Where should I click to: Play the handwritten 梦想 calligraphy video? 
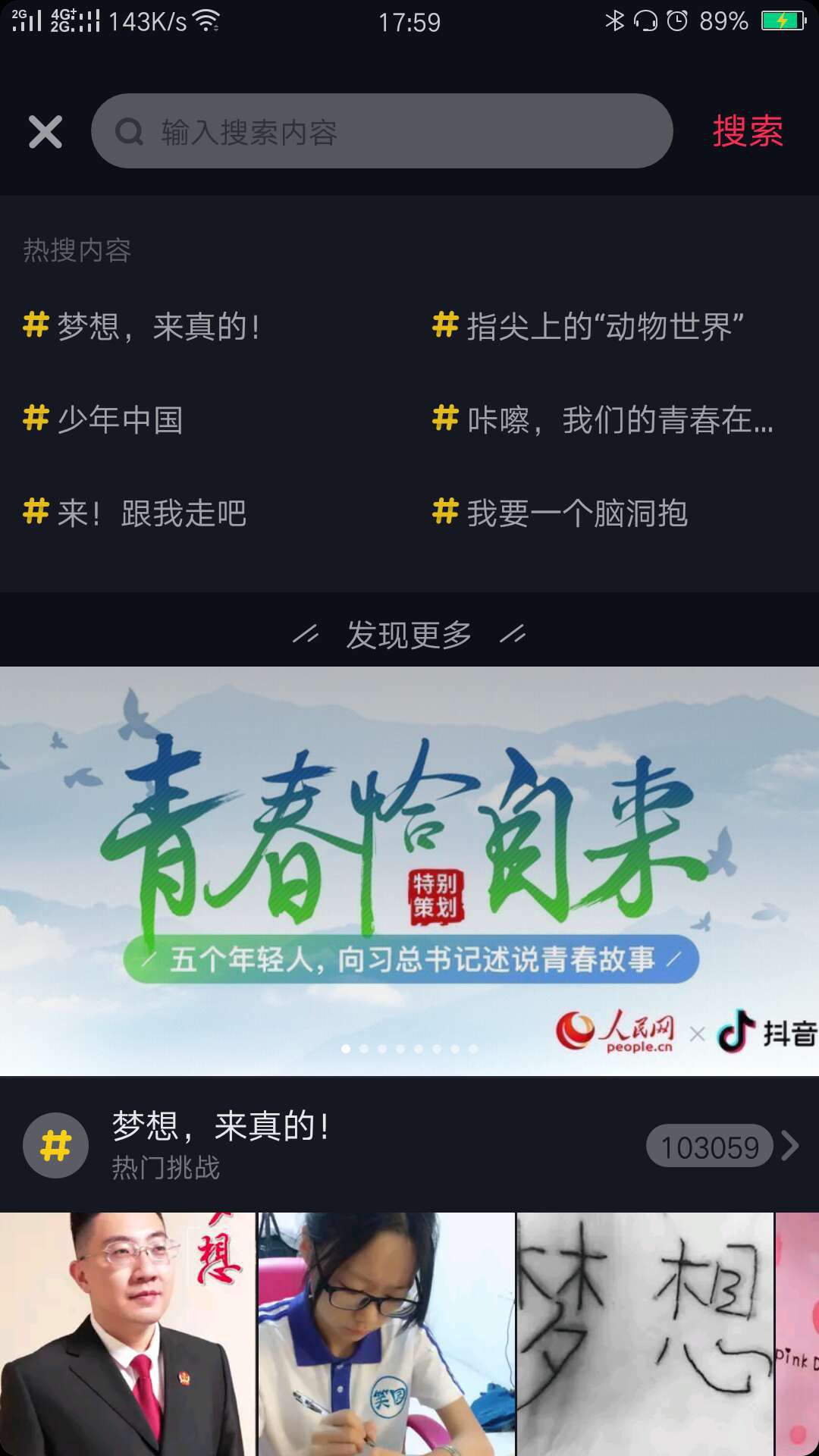(x=645, y=1333)
